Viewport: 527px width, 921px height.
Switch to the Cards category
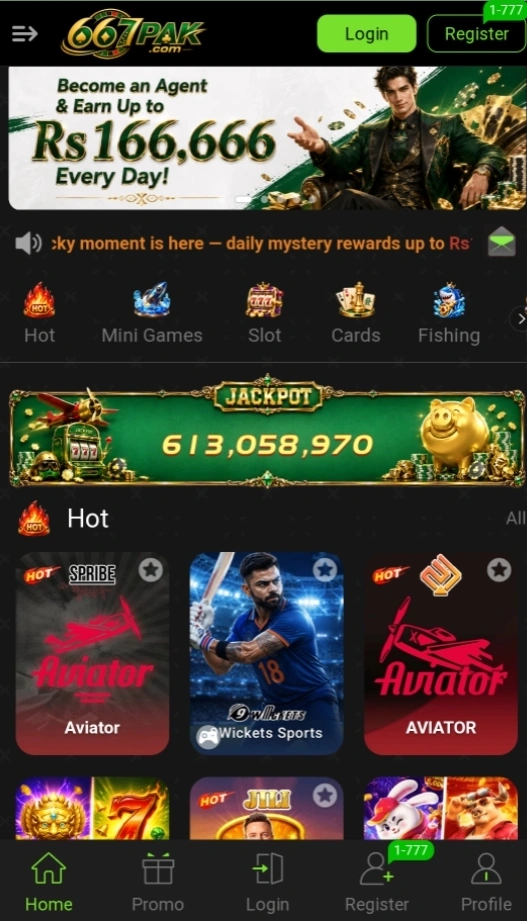(x=355, y=314)
